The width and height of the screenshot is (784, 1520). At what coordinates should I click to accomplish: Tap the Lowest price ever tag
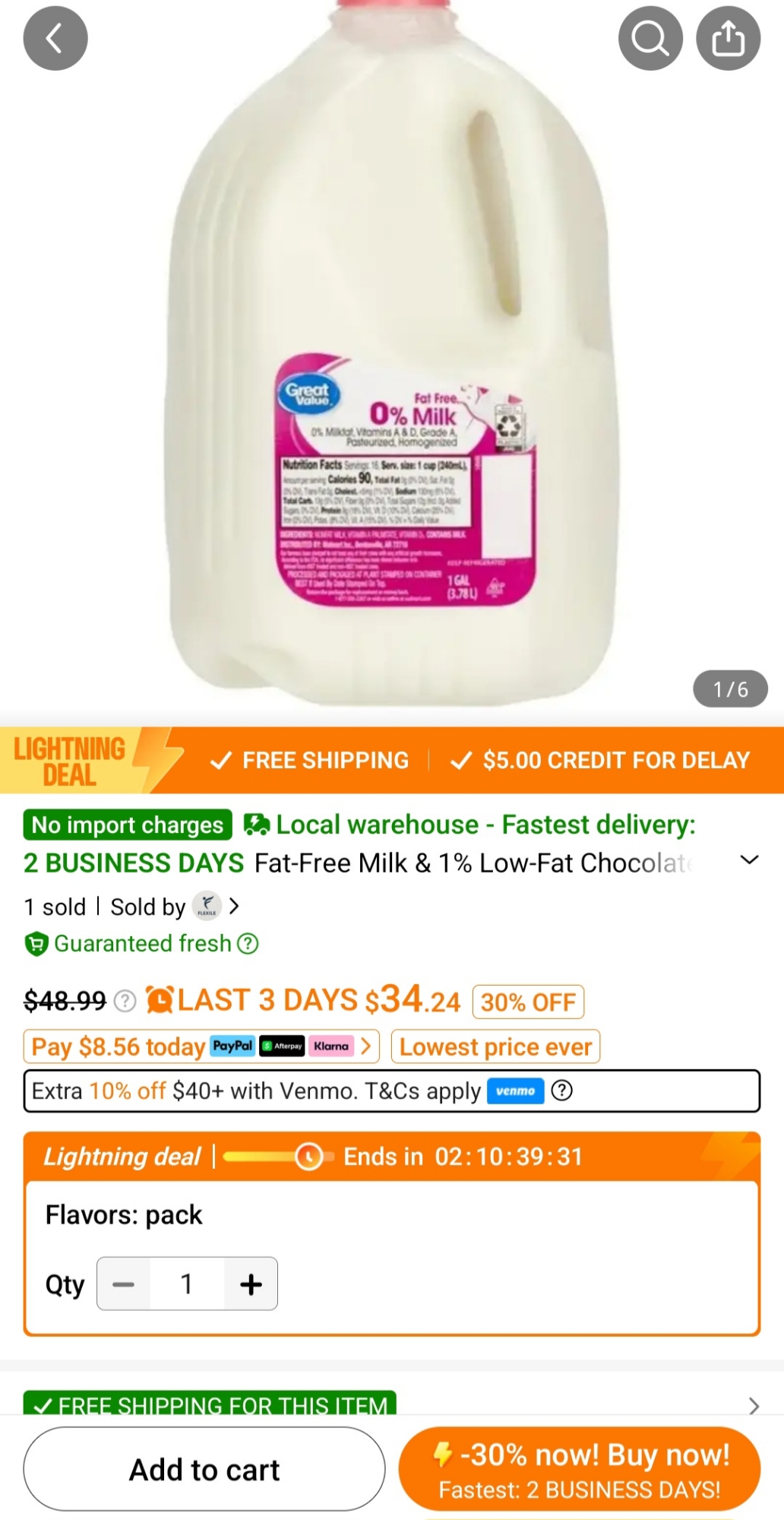pyautogui.click(x=495, y=1047)
